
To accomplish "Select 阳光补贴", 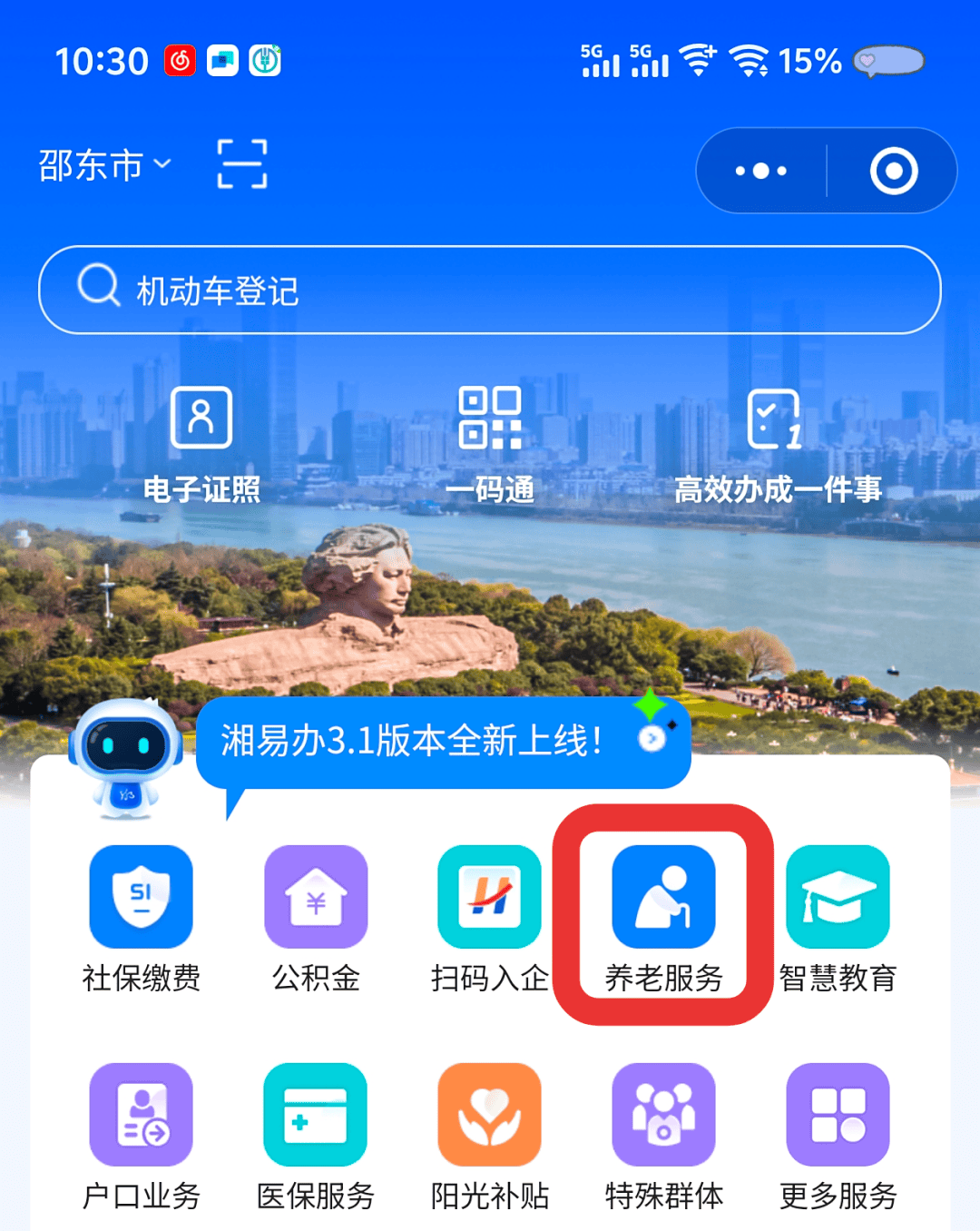I will click(x=490, y=1135).
